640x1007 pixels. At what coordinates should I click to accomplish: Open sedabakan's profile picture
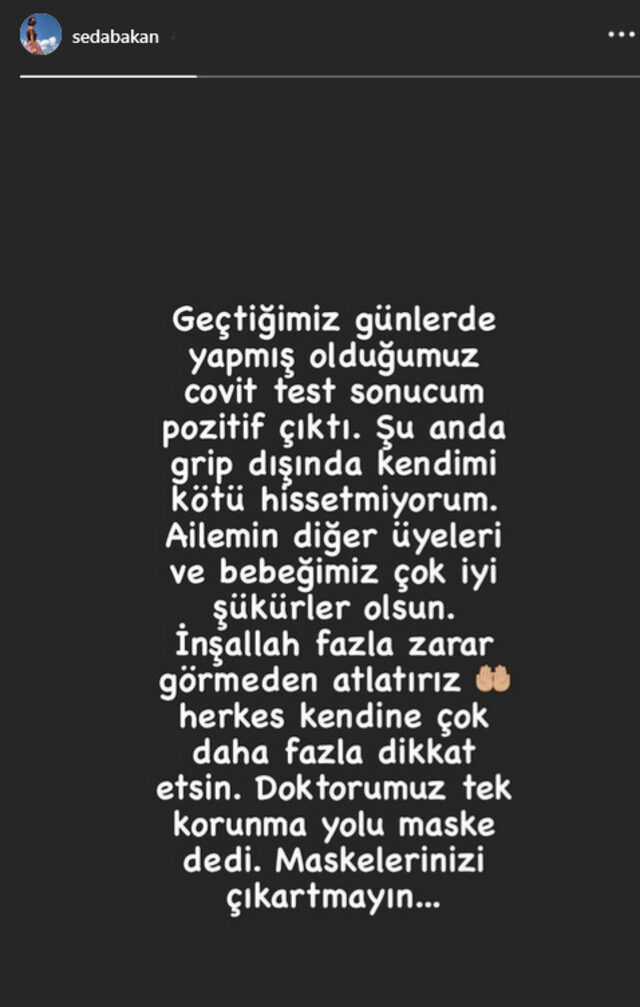point(41,36)
